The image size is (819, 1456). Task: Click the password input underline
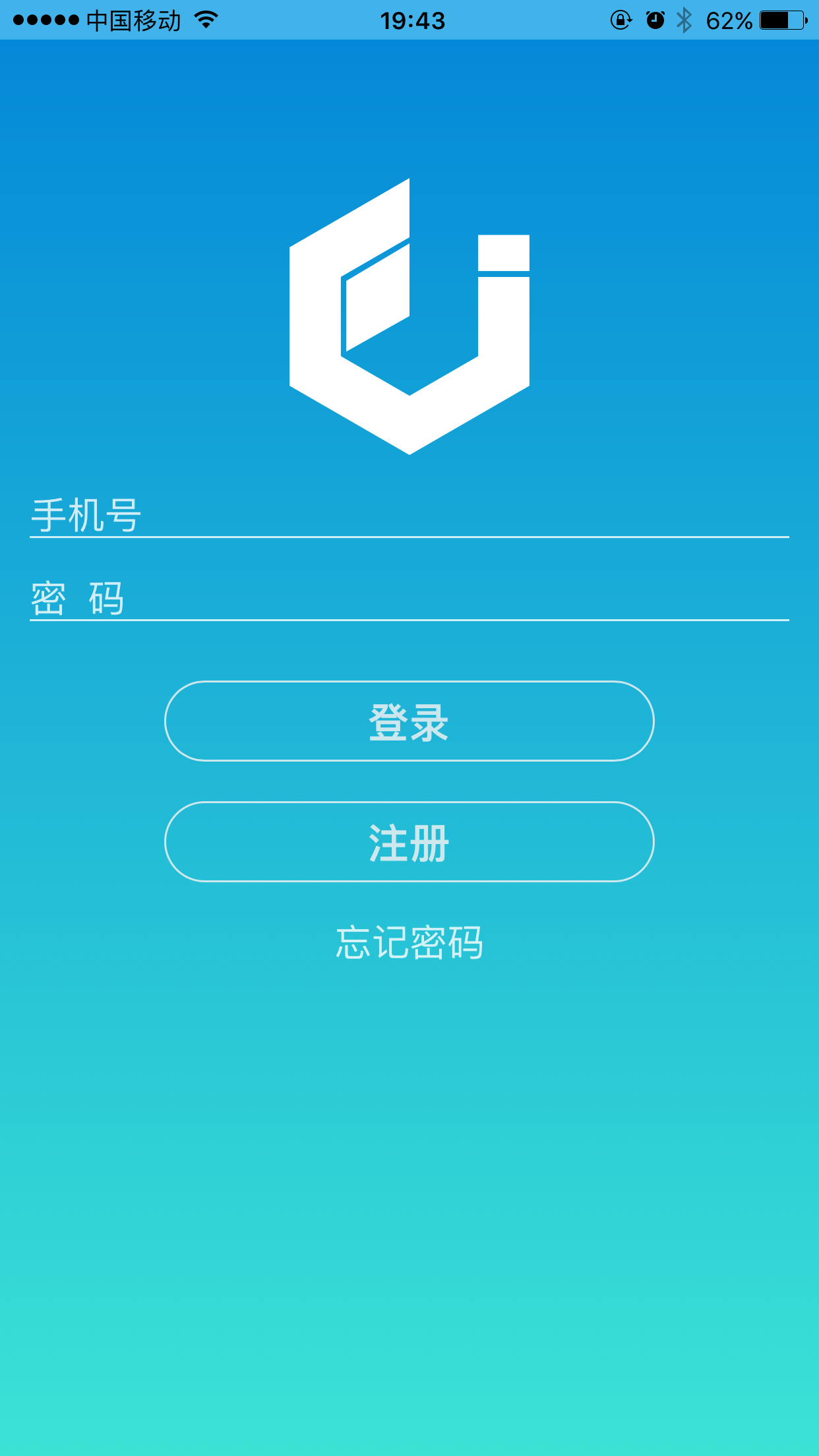(409, 621)
